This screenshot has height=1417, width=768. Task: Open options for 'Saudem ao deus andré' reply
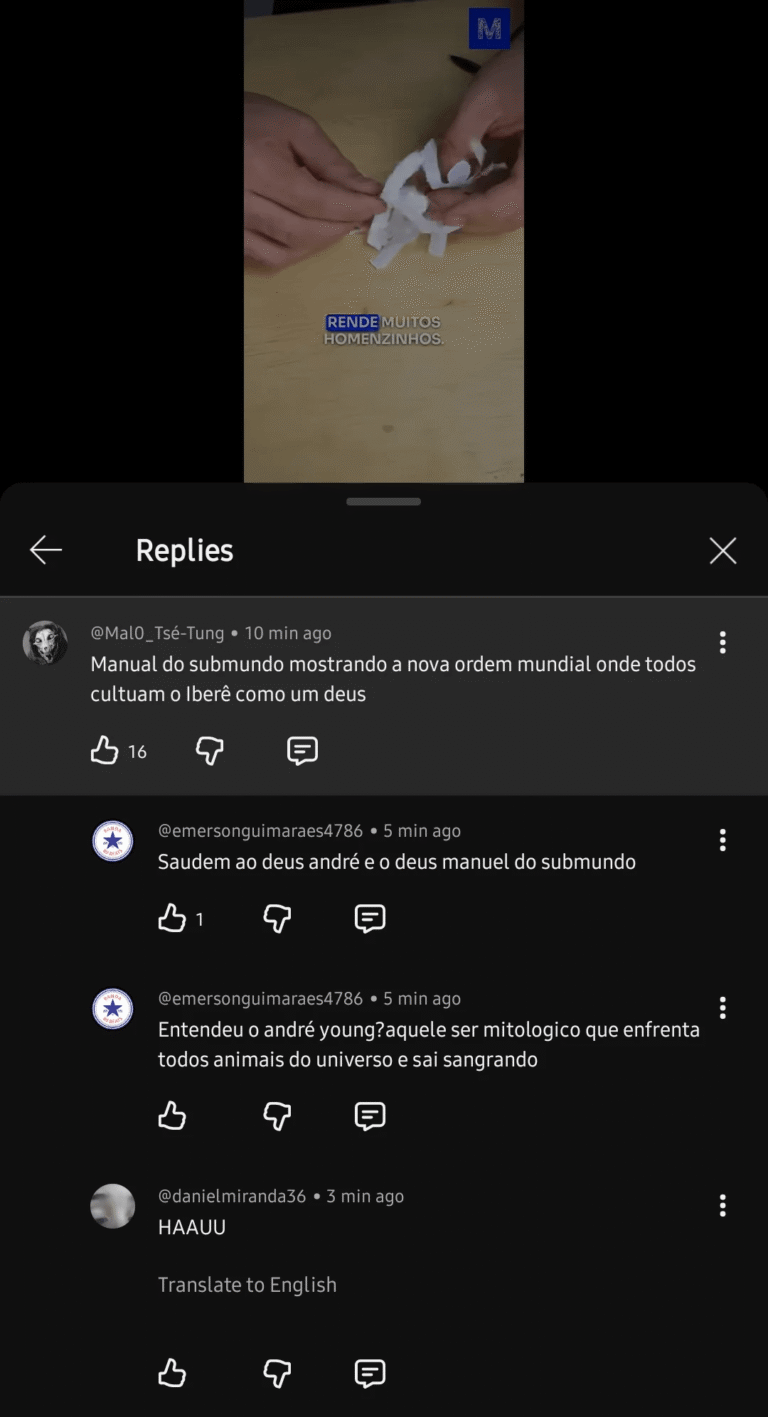coord(722,840)
